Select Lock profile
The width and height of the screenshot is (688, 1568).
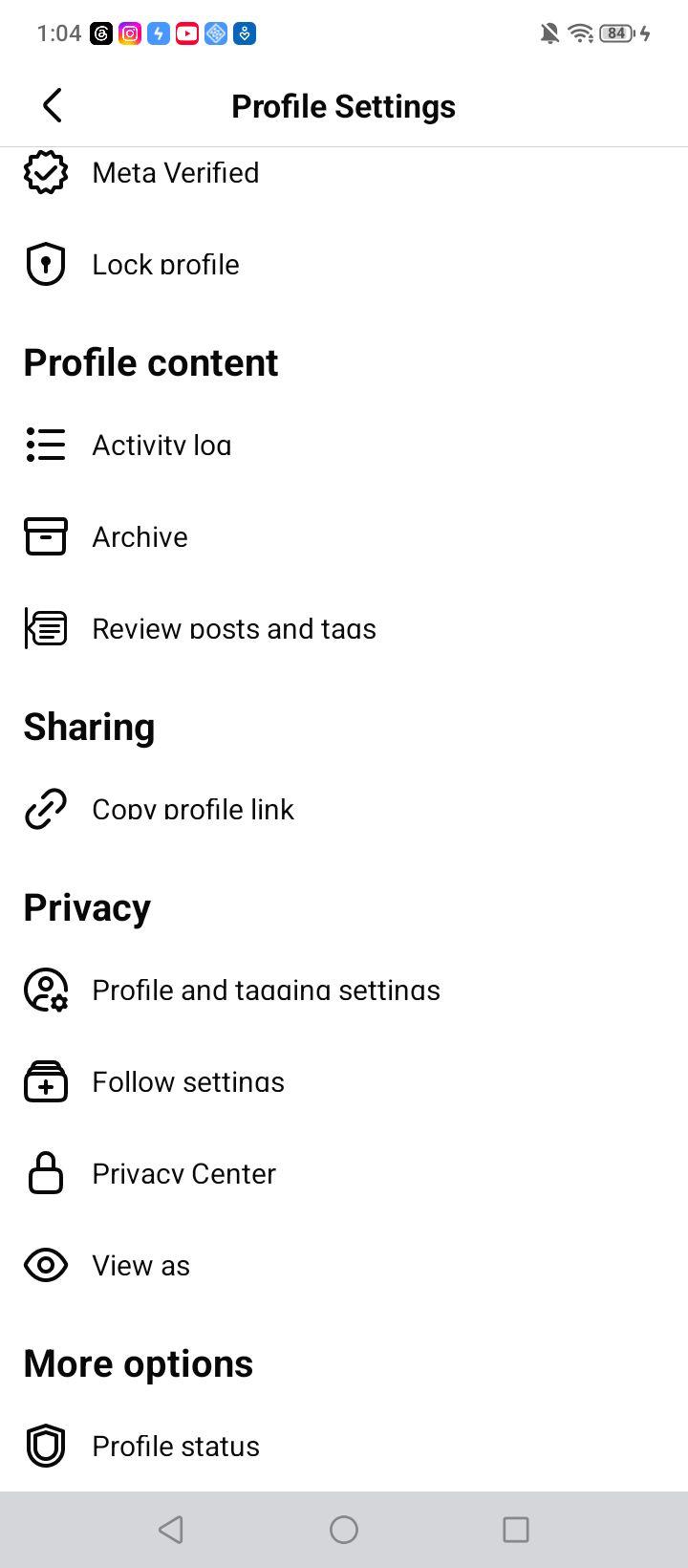point(344,265)
